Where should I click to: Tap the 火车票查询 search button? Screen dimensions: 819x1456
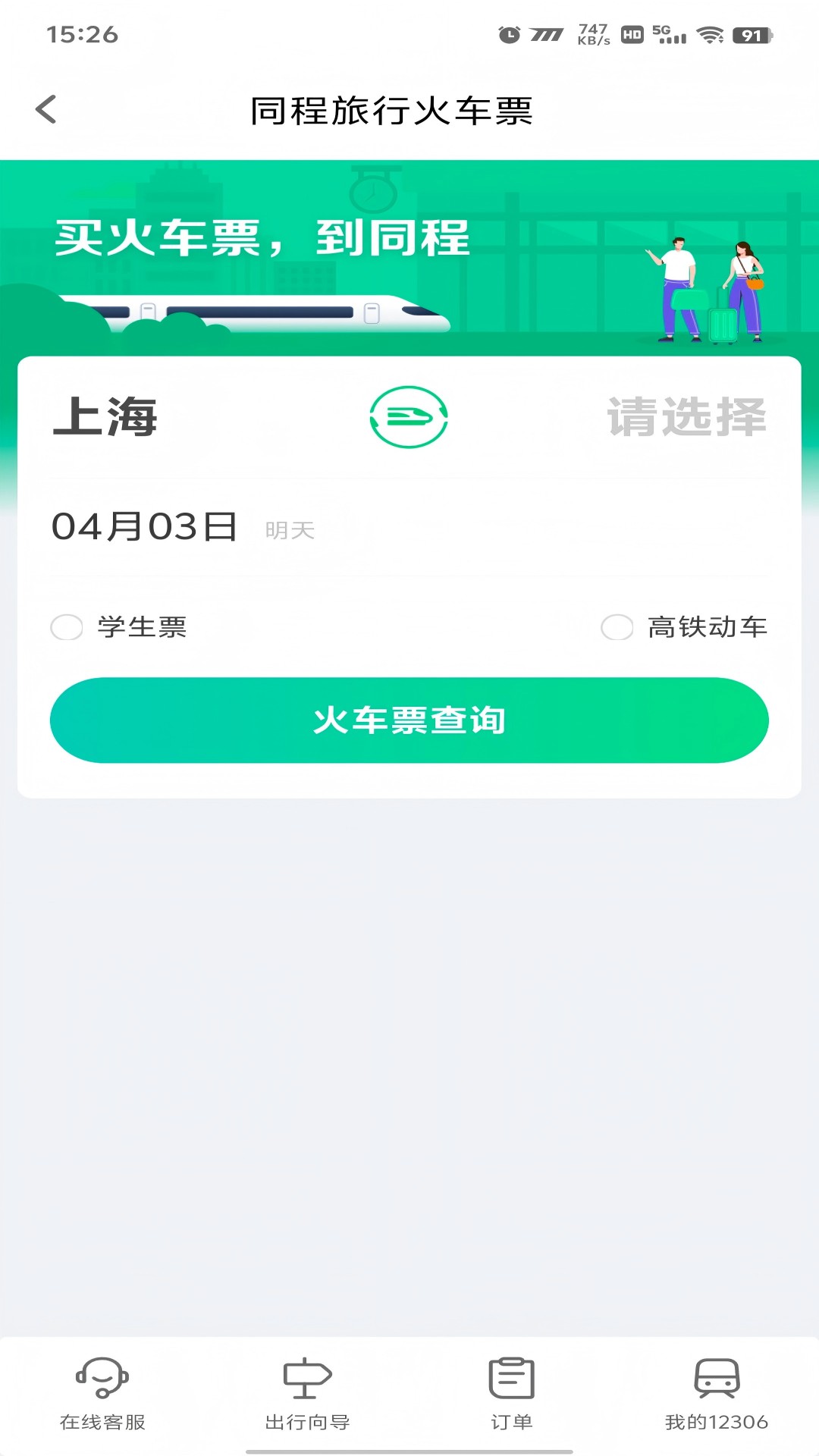pyautogui.click(x=409, y=720)
